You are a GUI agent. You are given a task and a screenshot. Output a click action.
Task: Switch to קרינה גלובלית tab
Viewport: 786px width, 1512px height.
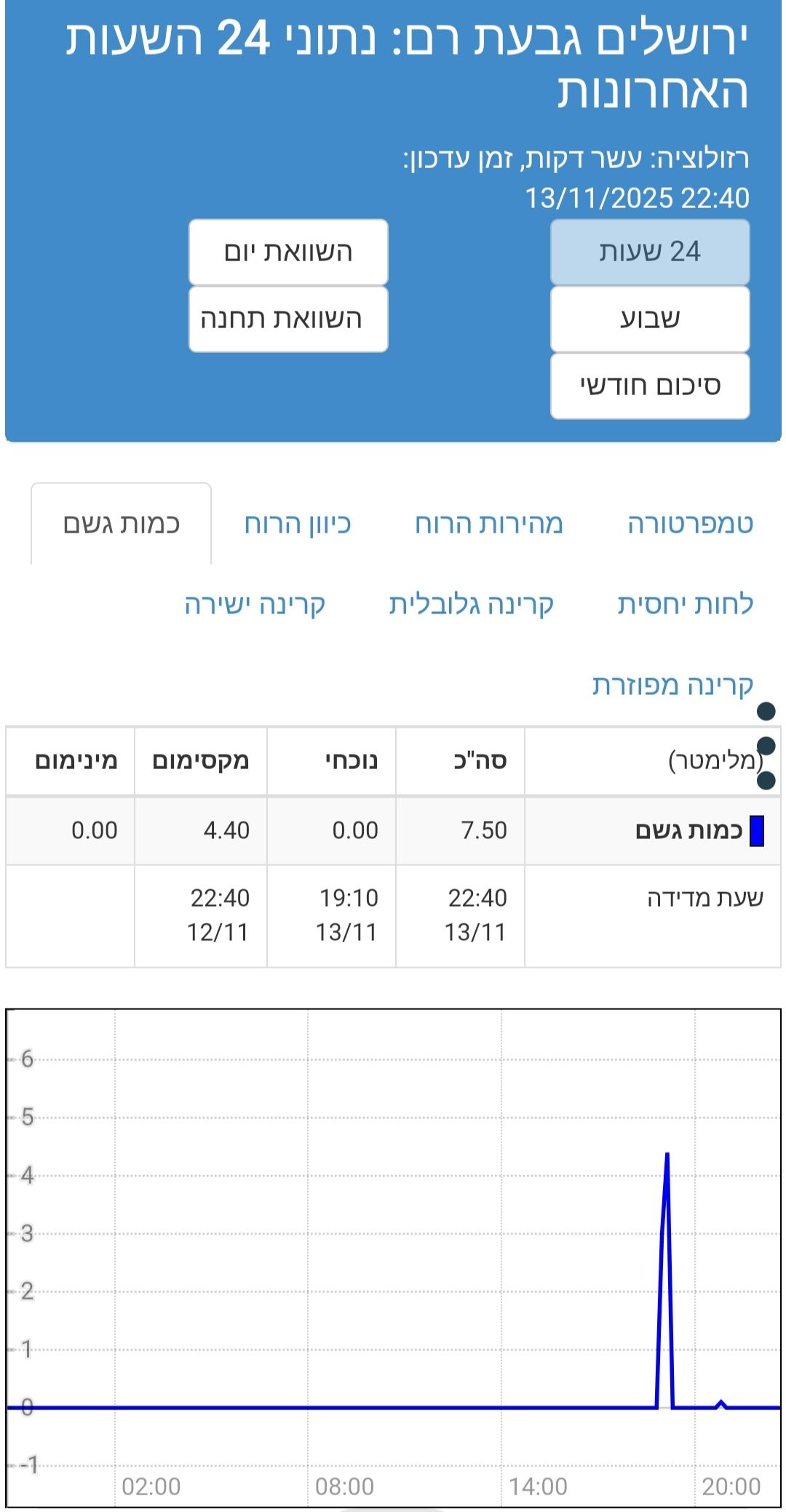click(x=472, y=604)
